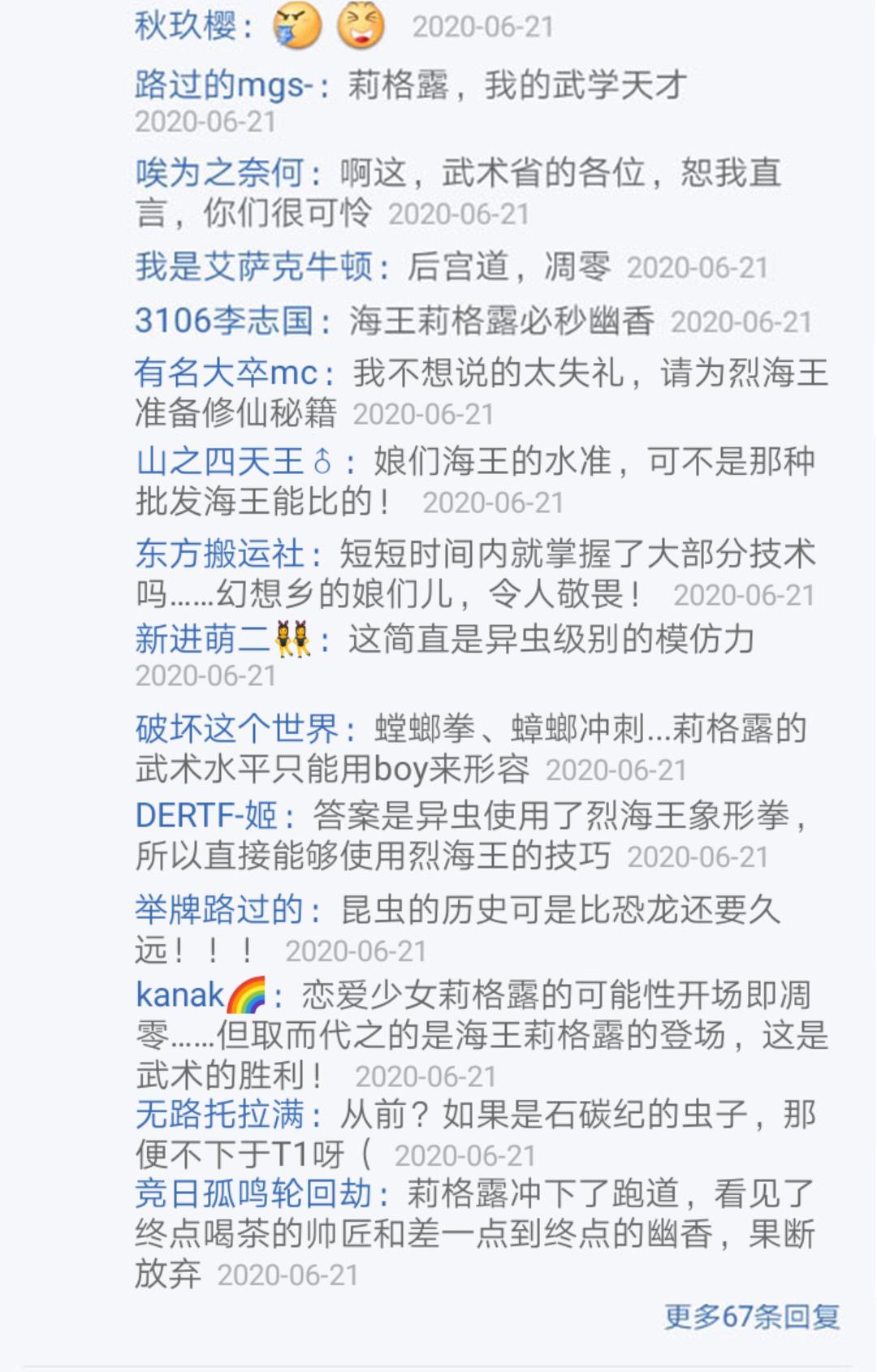Screen dimensions: 877x1372
Task: Open profile of 3106李志国
Action: coord(224,321)
